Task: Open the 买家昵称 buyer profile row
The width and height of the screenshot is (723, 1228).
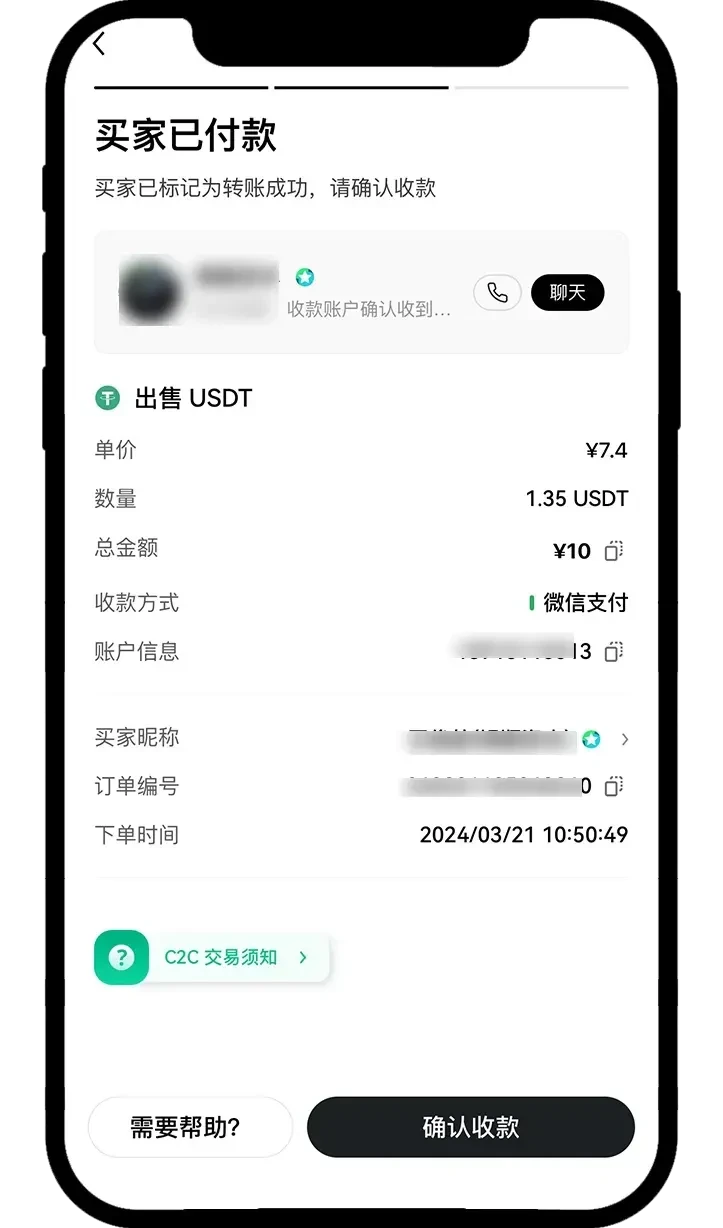Action: pyautogui.click(x=624, y=740)
